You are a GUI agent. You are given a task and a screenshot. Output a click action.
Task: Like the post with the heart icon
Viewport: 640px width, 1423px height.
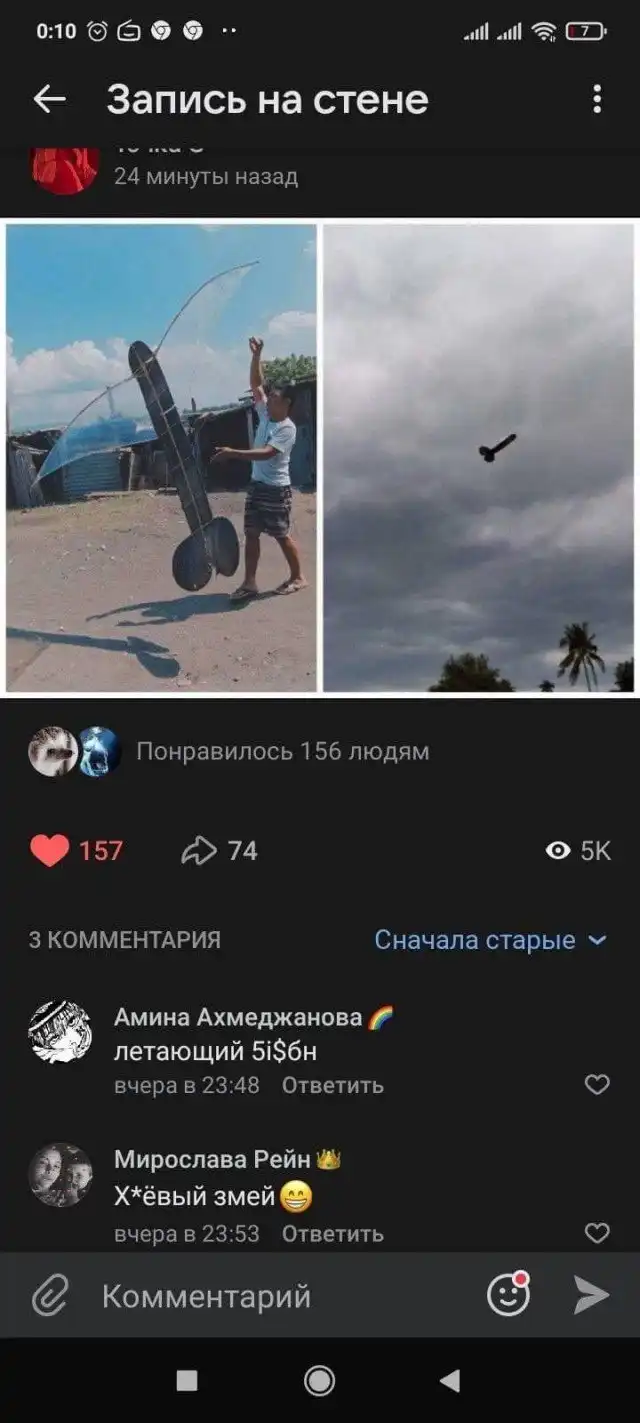coord(50,851)
